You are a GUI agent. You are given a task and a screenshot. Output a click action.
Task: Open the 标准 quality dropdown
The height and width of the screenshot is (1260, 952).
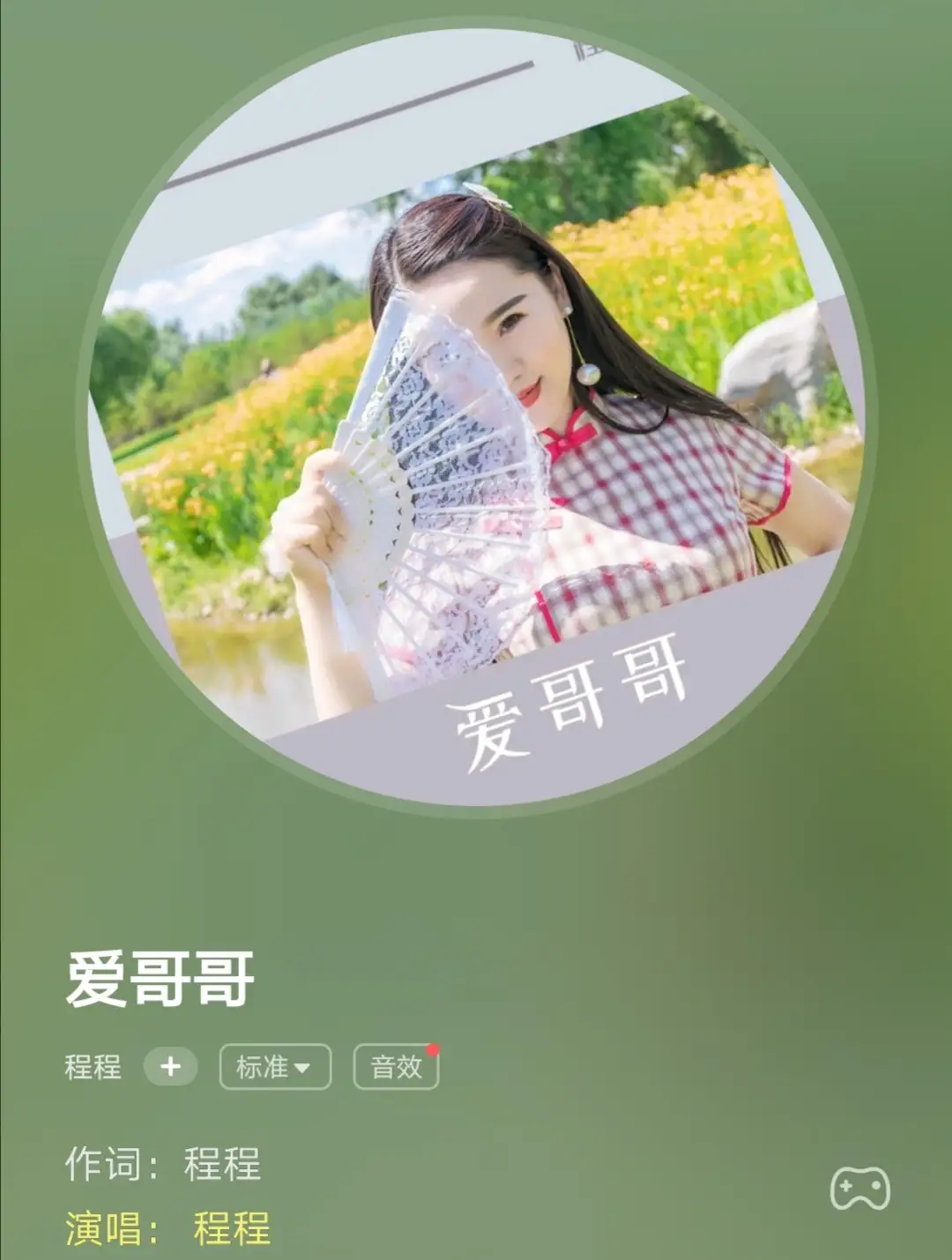pyautogui.click(x=275, y=1067)
